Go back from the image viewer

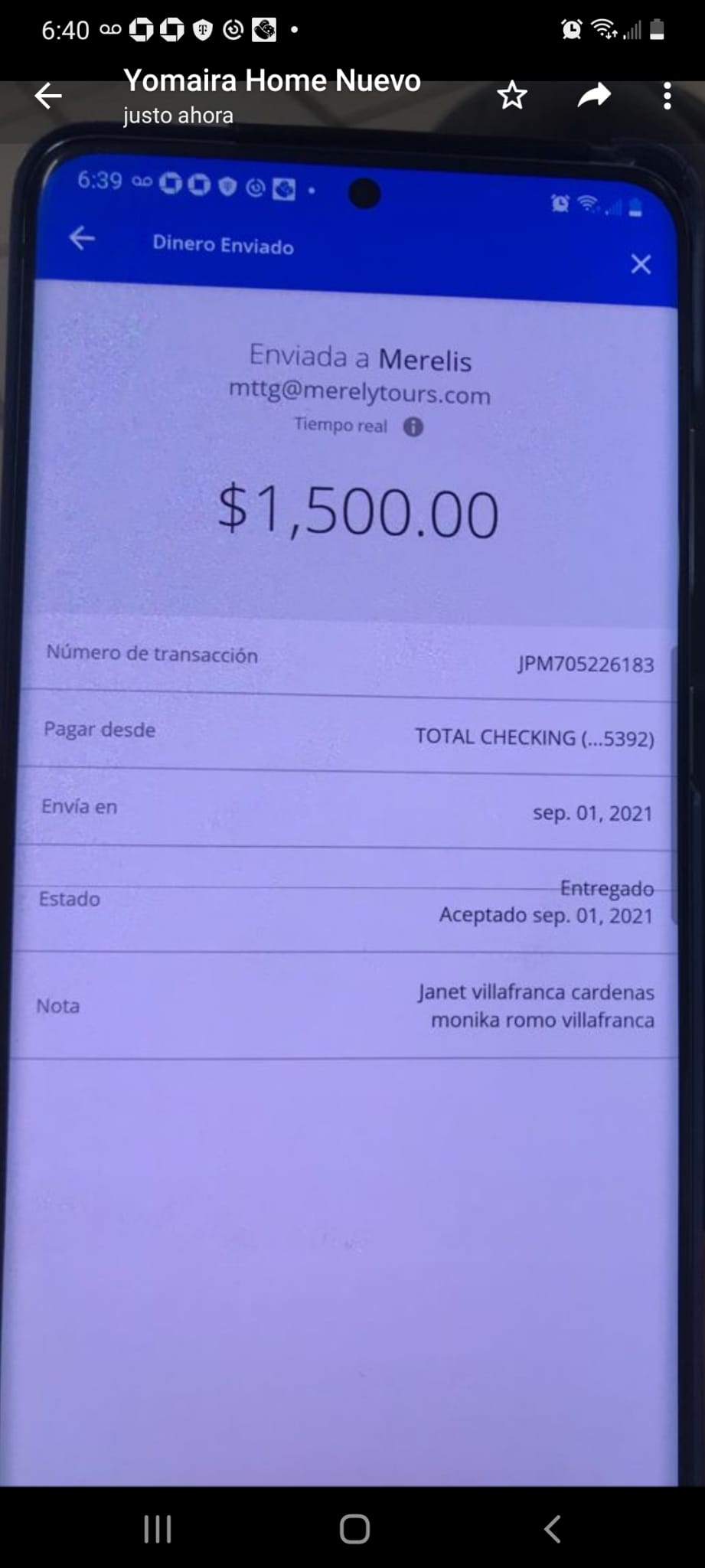tap(48, 96)
